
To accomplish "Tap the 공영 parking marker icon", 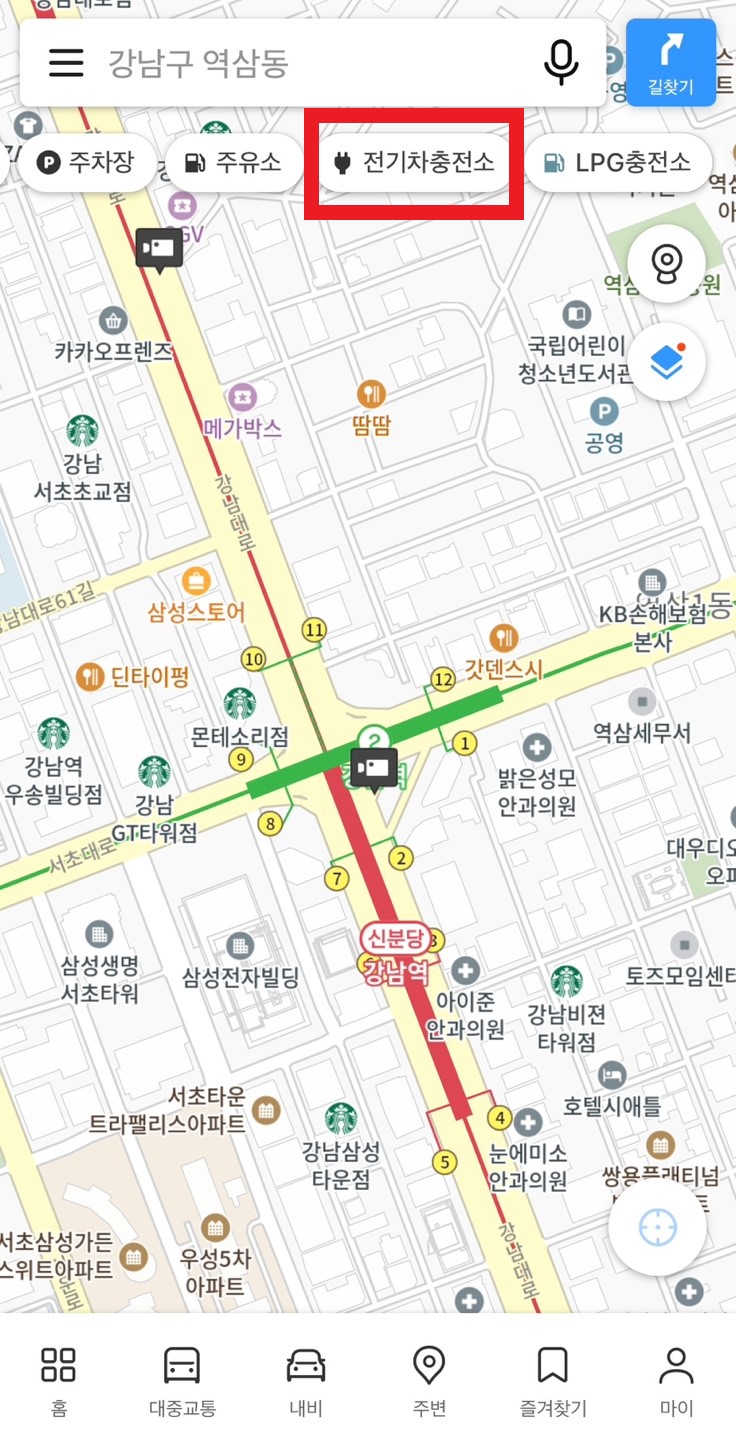I will pyautogui.click(x=604, y=413).
